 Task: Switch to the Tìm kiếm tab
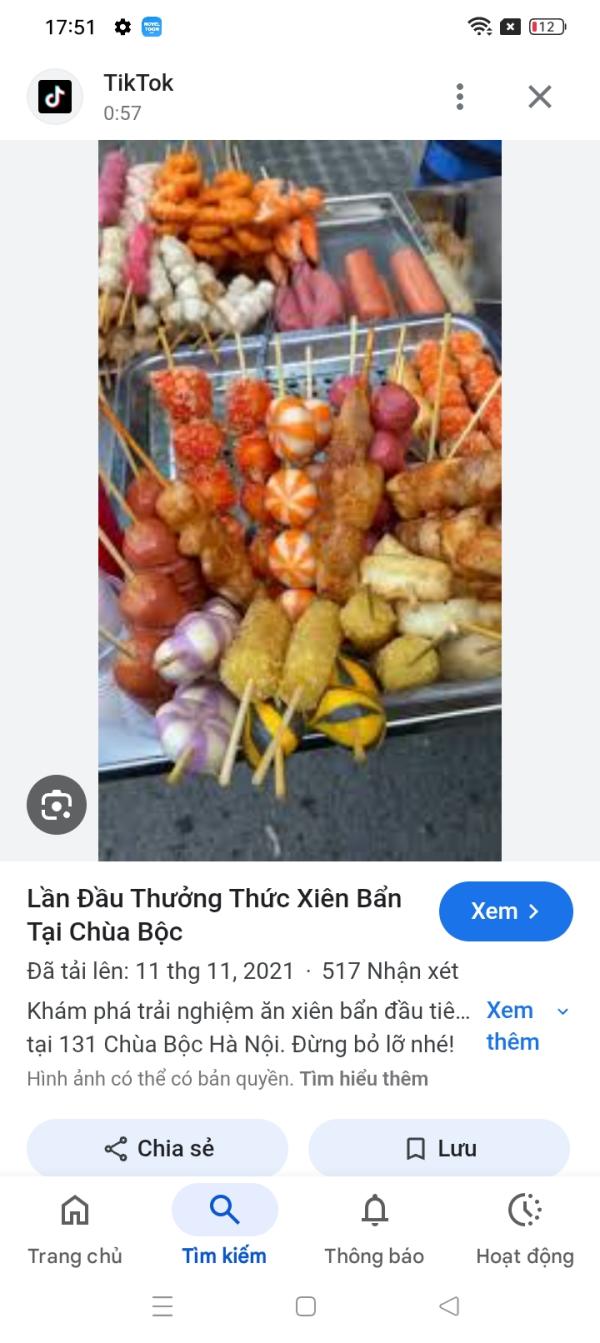[x=224, y=1228]
